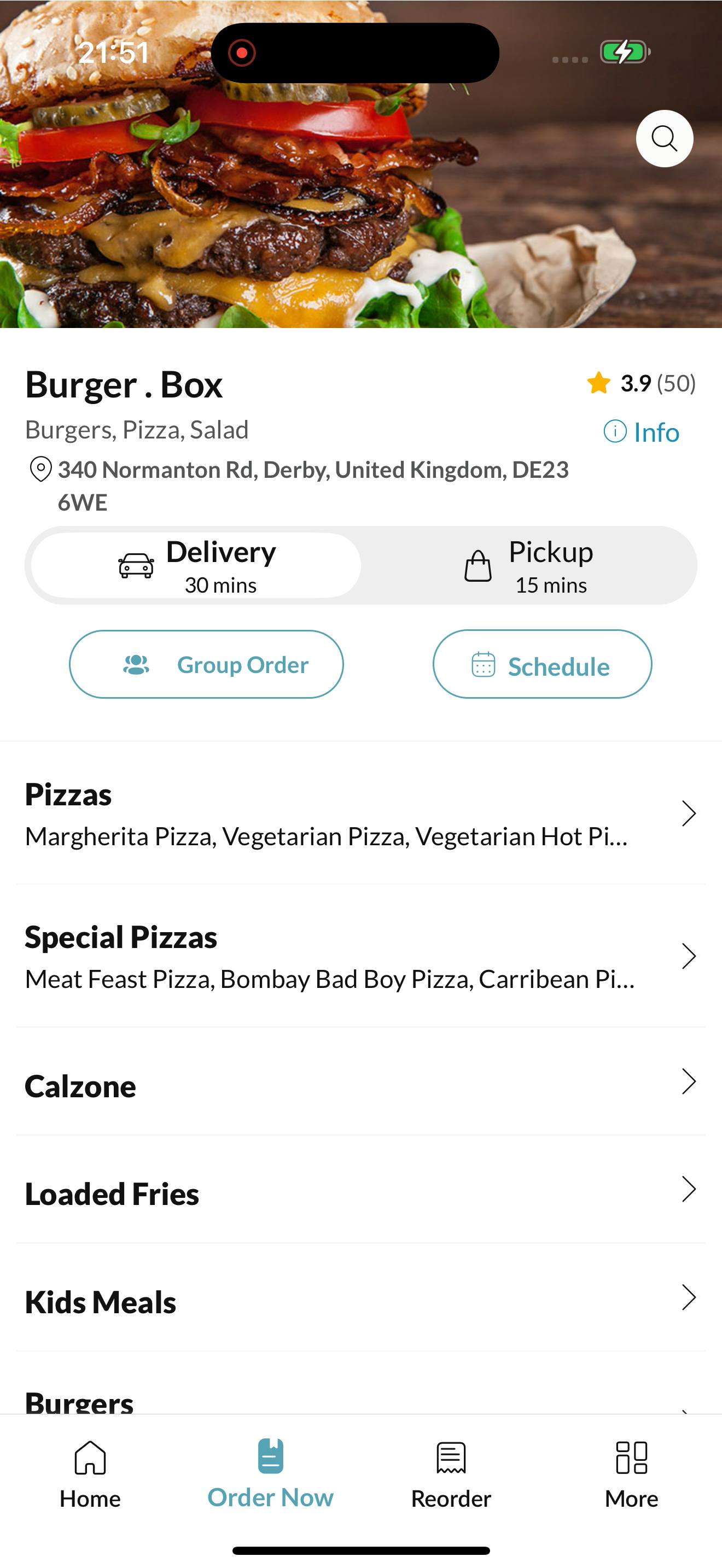The image size is (722, 1568).
Task: Open the search magnifier icon
Action: point(664,139)
